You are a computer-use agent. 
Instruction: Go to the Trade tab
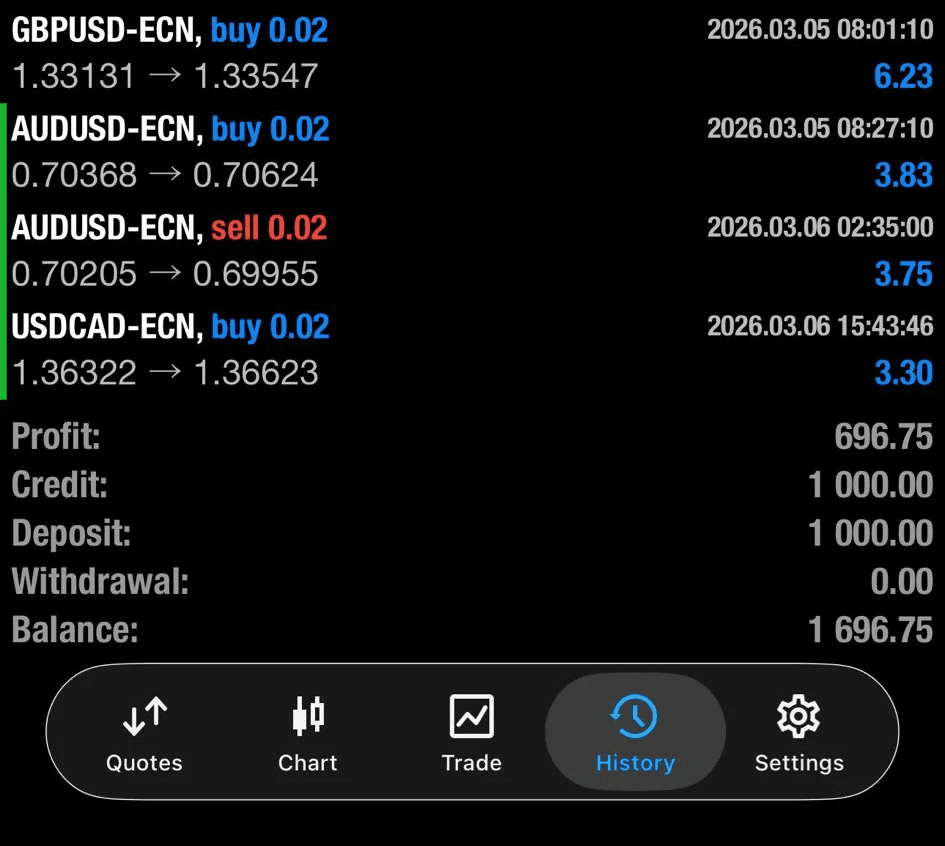[x=471, y=735]
